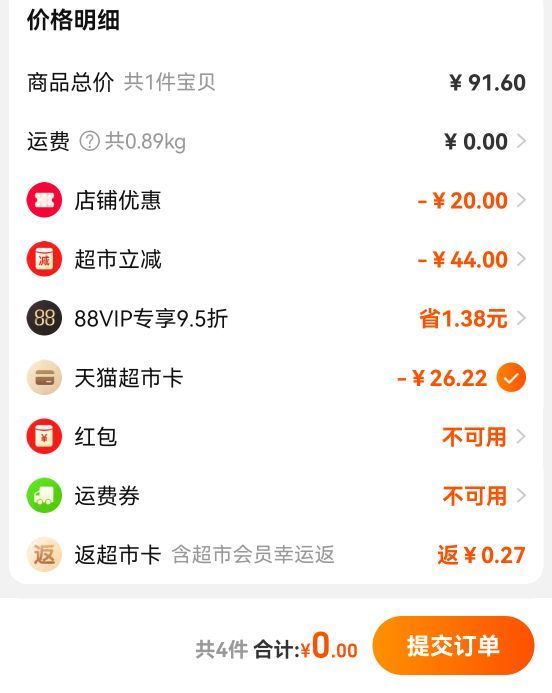The image size is (552, 693).
Task: View 88VIP专享9.5折 savings details
Action: point(276,318)
